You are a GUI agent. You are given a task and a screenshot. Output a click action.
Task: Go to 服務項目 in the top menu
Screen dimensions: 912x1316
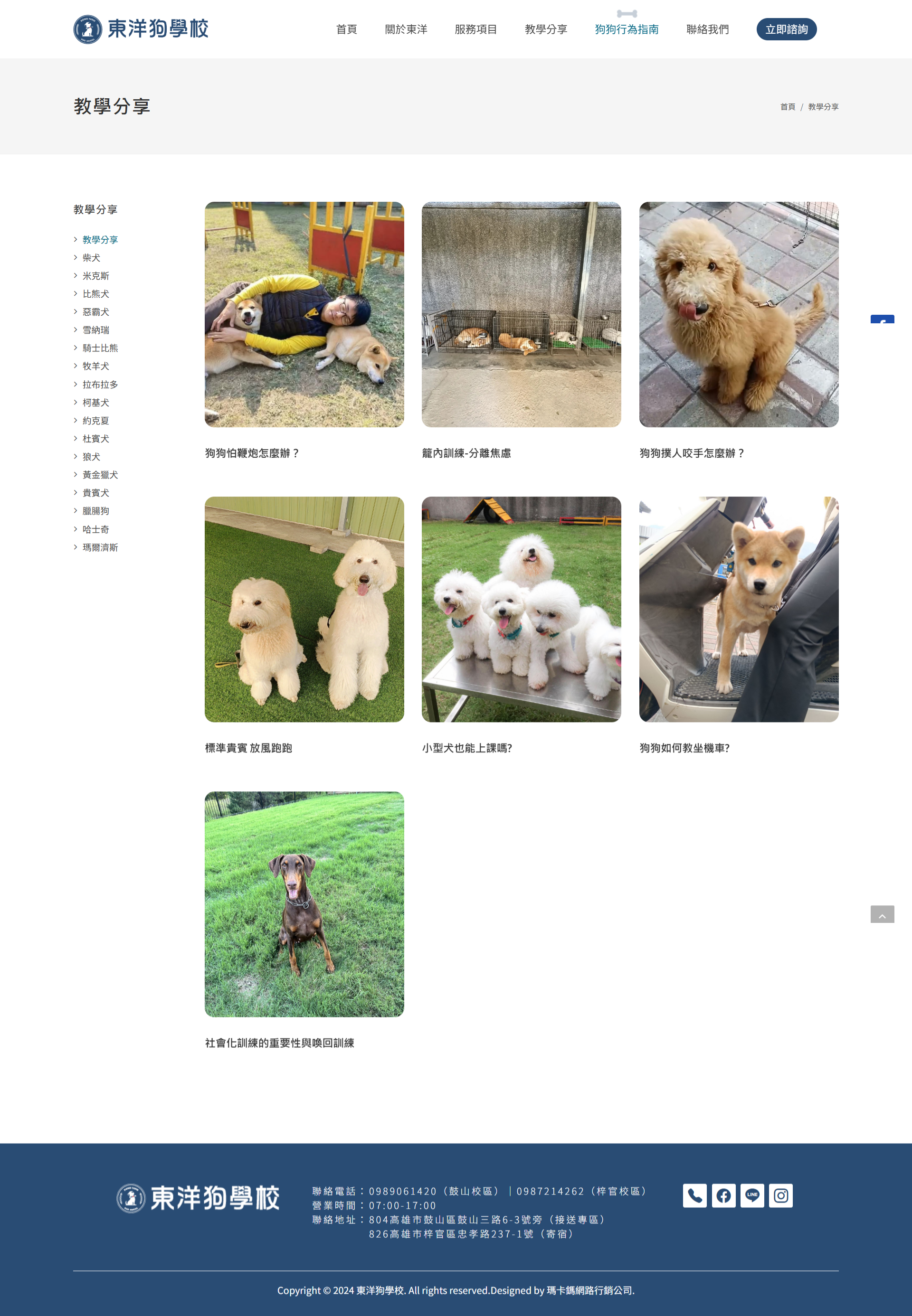point(475,29)
